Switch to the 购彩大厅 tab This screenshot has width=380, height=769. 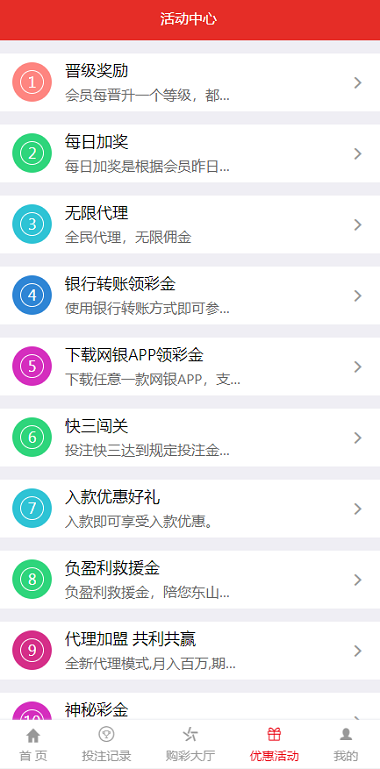(x=190, y=744)
